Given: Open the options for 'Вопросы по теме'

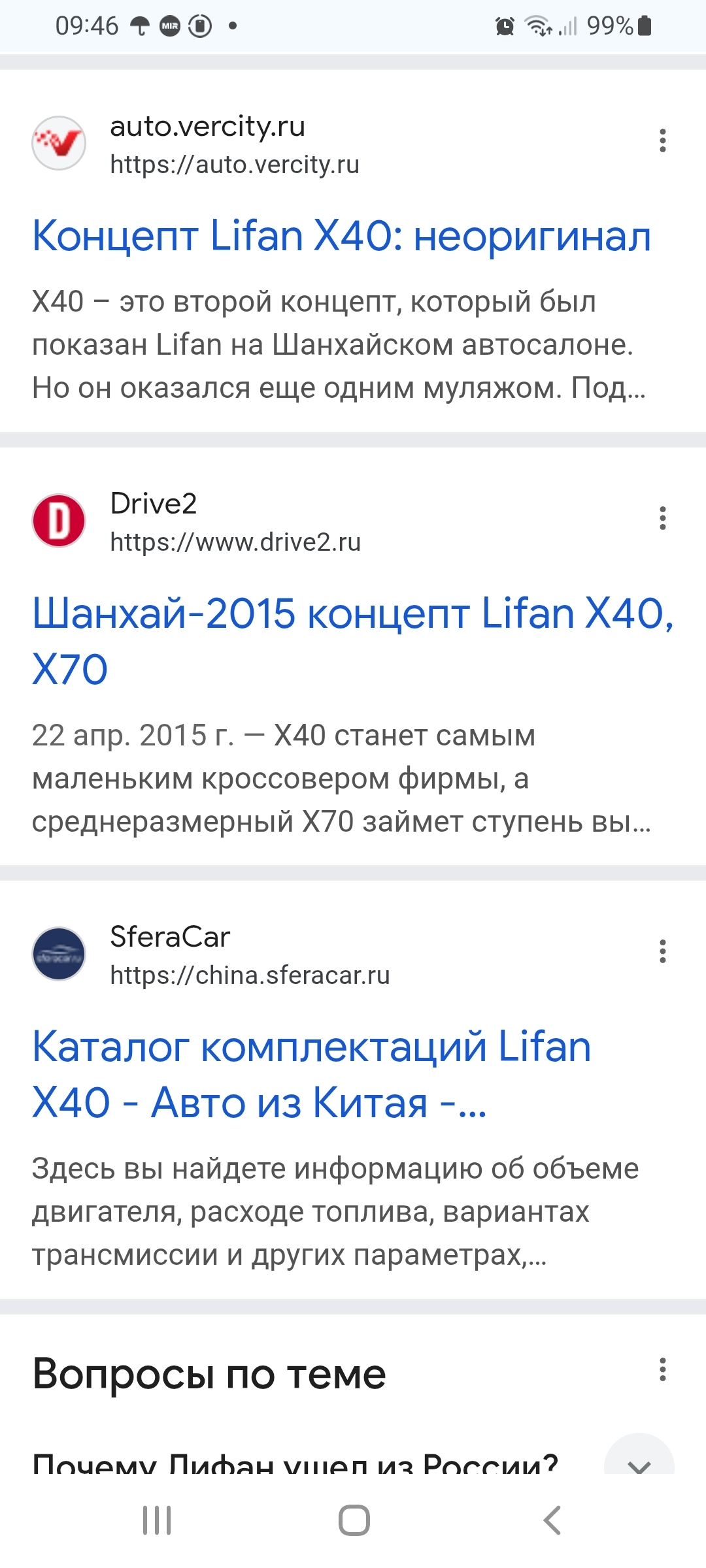Looking at the screenshot, I should pos(662,1369).
